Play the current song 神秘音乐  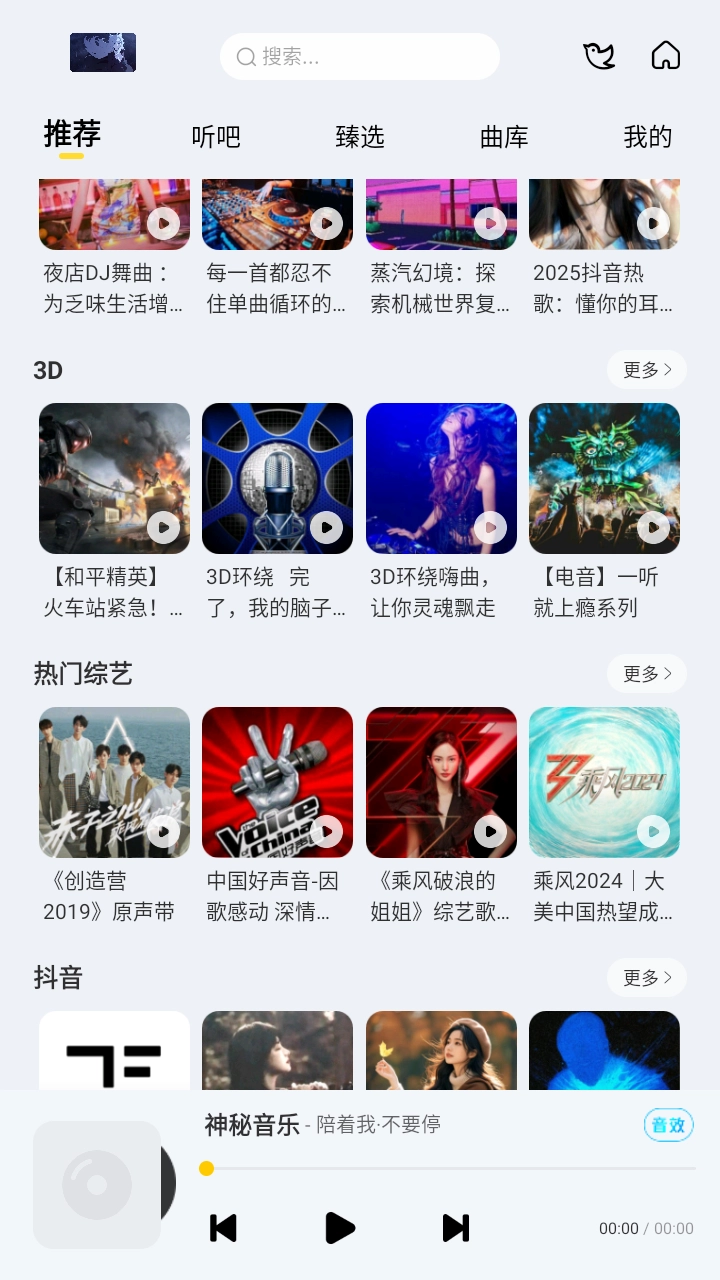tap(340, 1228)
